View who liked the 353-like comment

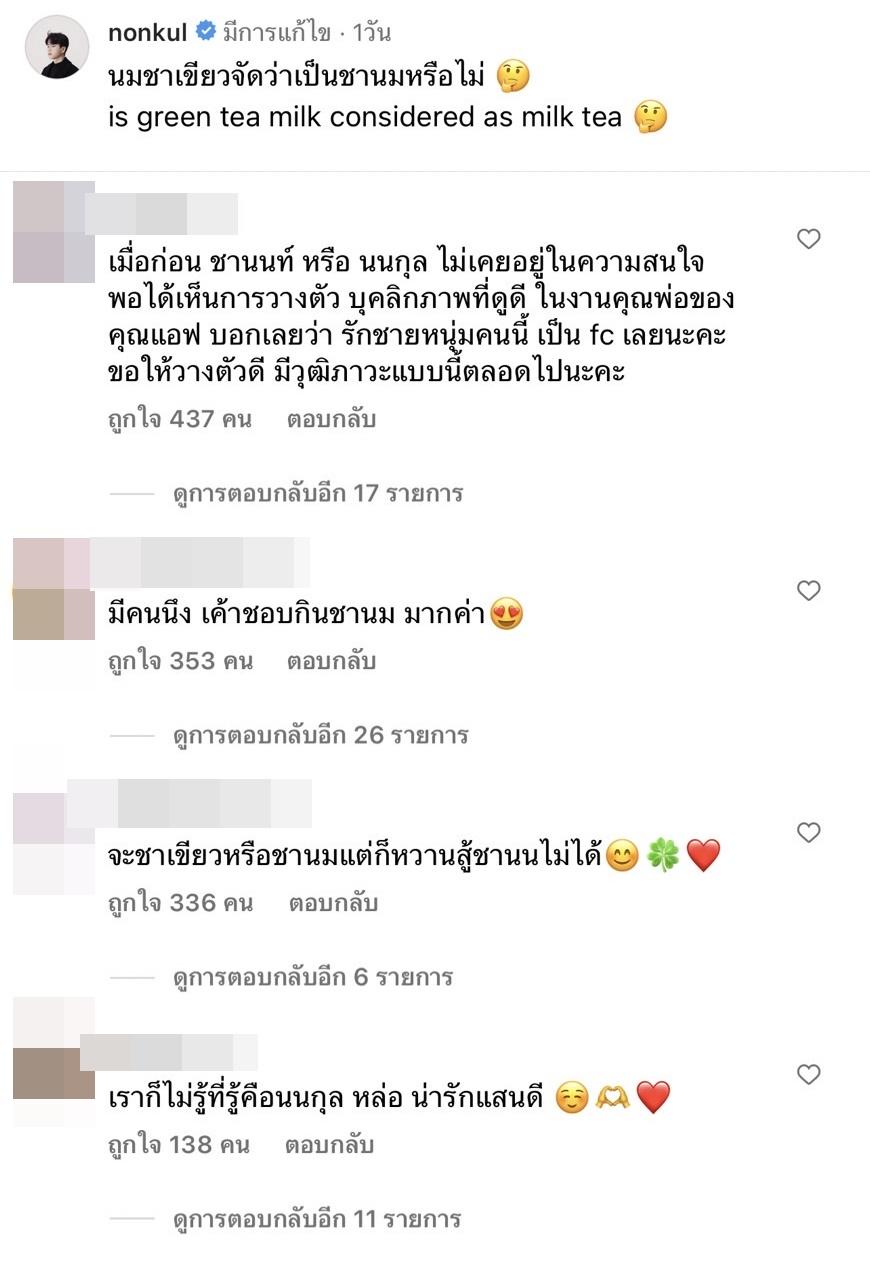point(180,661)
